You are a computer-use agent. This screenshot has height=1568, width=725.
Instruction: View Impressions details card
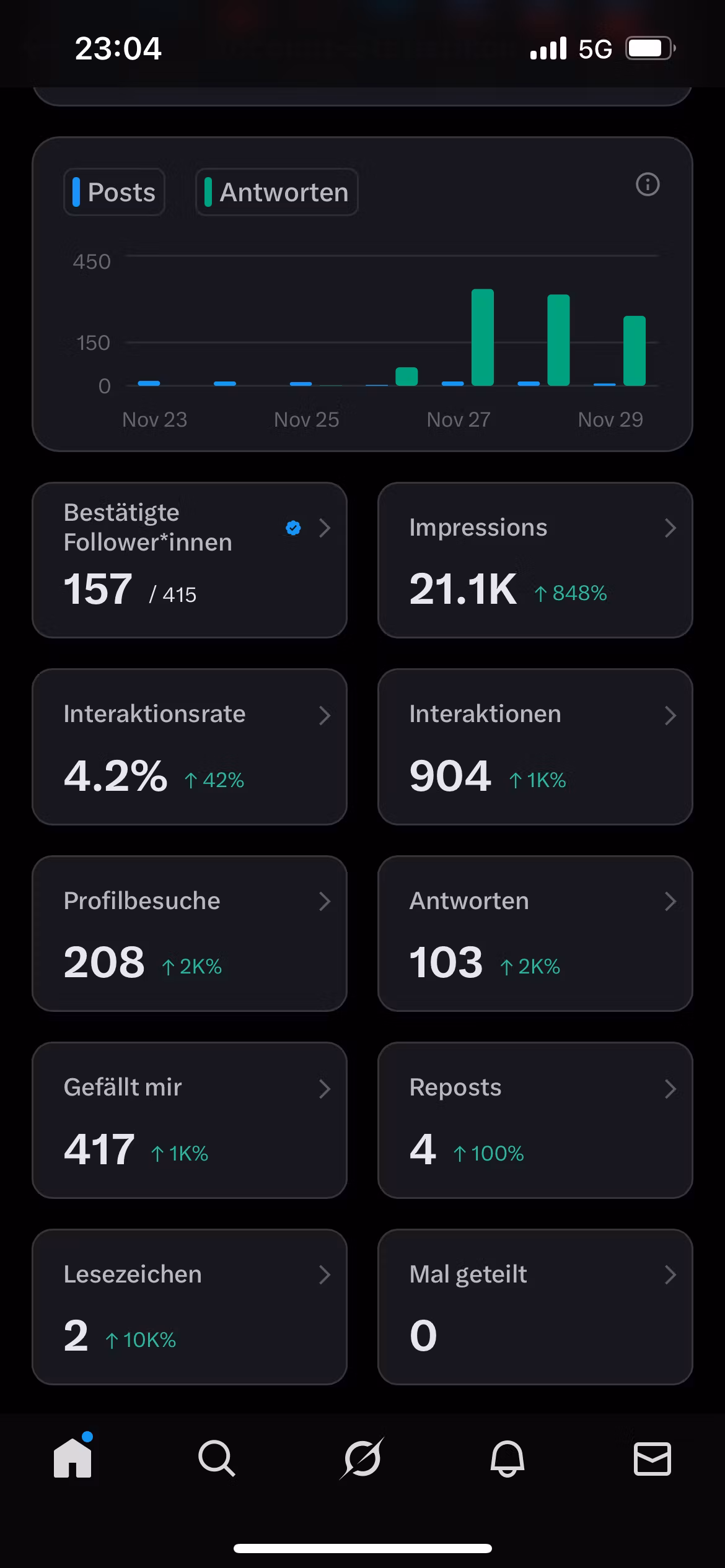click(535, 560)
